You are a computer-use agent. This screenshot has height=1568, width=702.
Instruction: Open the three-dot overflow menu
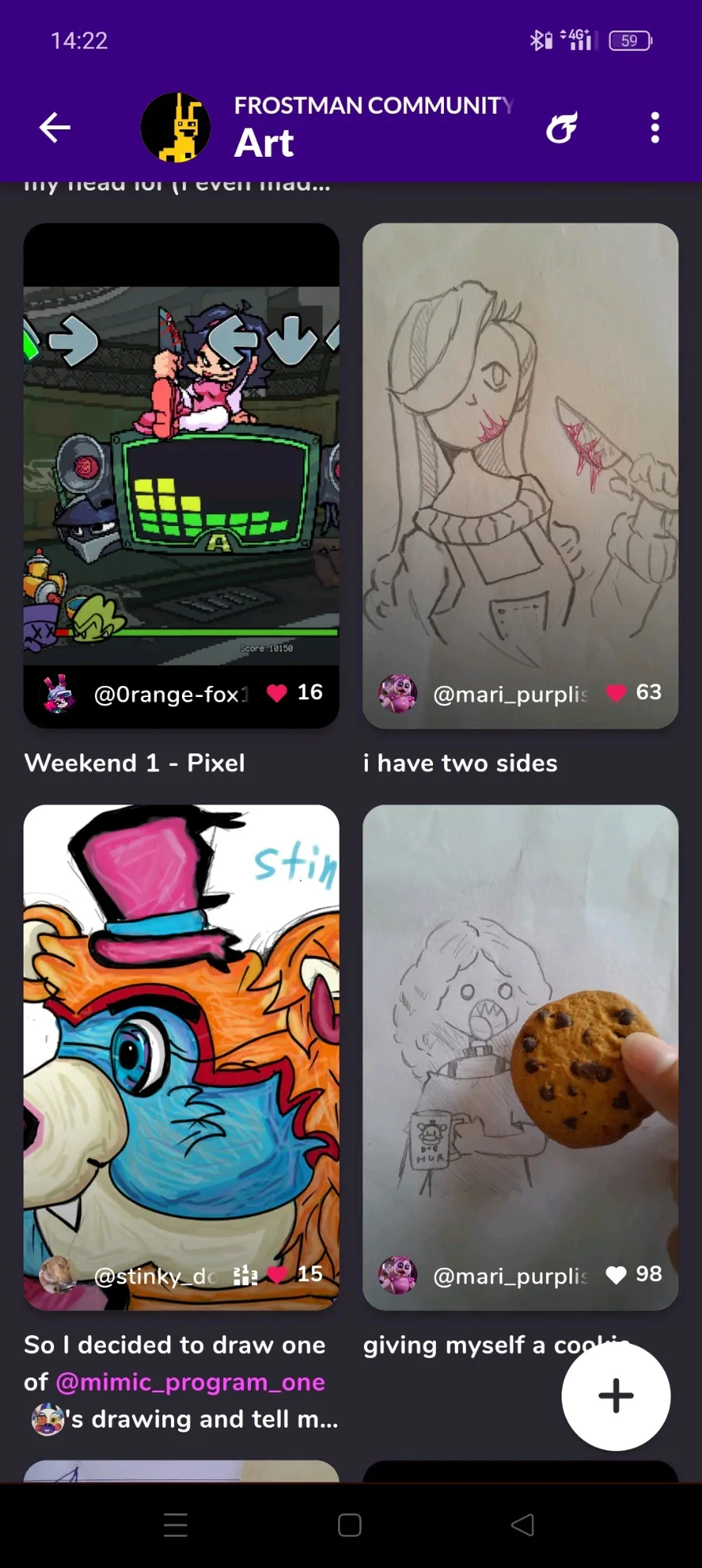click(655, 127)
